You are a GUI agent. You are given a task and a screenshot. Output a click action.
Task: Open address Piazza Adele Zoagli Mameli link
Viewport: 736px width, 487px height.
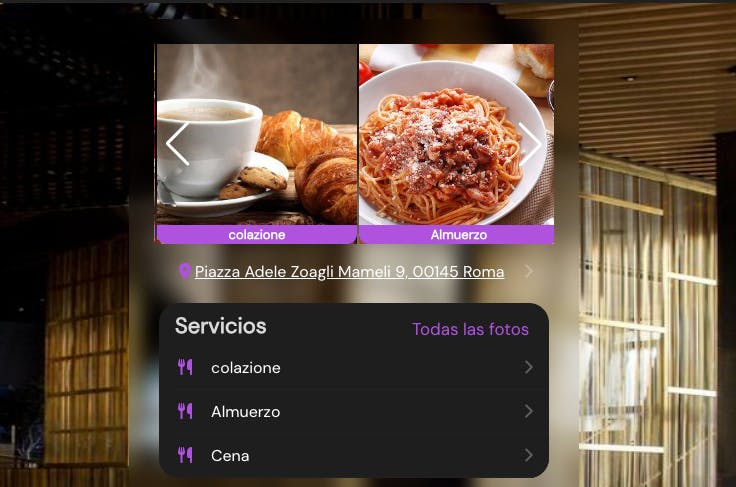coord(349,272)
